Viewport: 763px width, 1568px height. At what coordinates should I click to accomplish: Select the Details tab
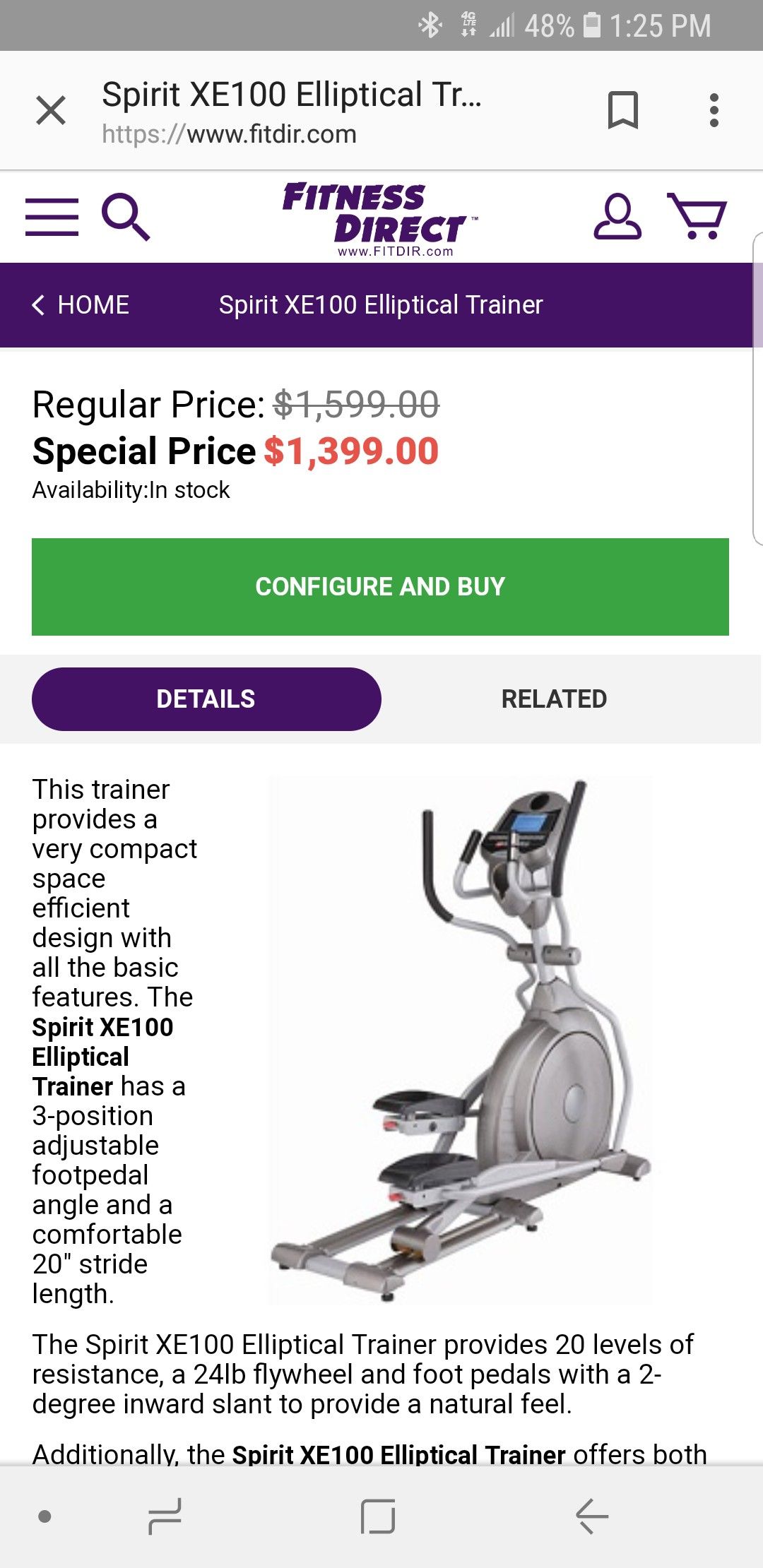pyautogui.click(x=206, y=699)
